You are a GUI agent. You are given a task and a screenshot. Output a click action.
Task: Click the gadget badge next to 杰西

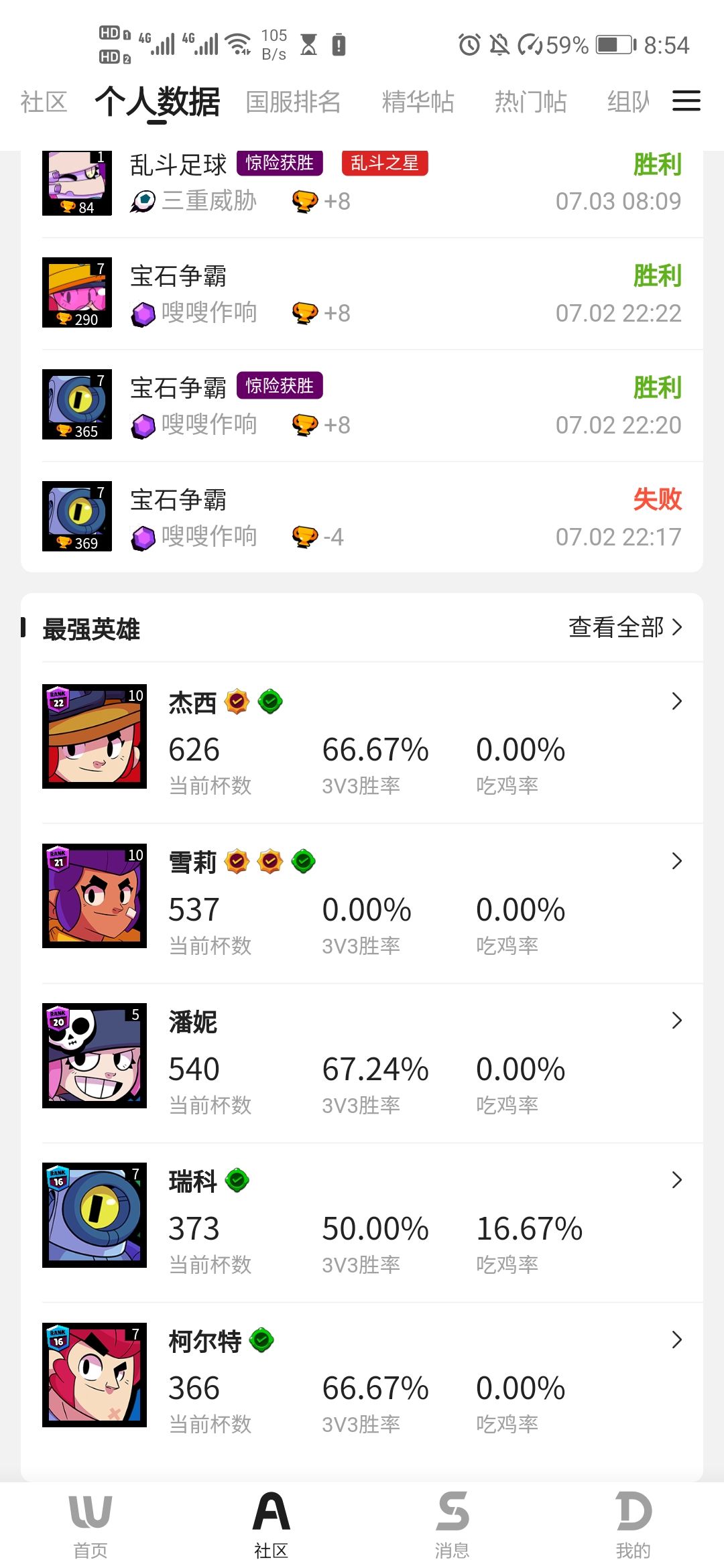click(x=271, y=702)
